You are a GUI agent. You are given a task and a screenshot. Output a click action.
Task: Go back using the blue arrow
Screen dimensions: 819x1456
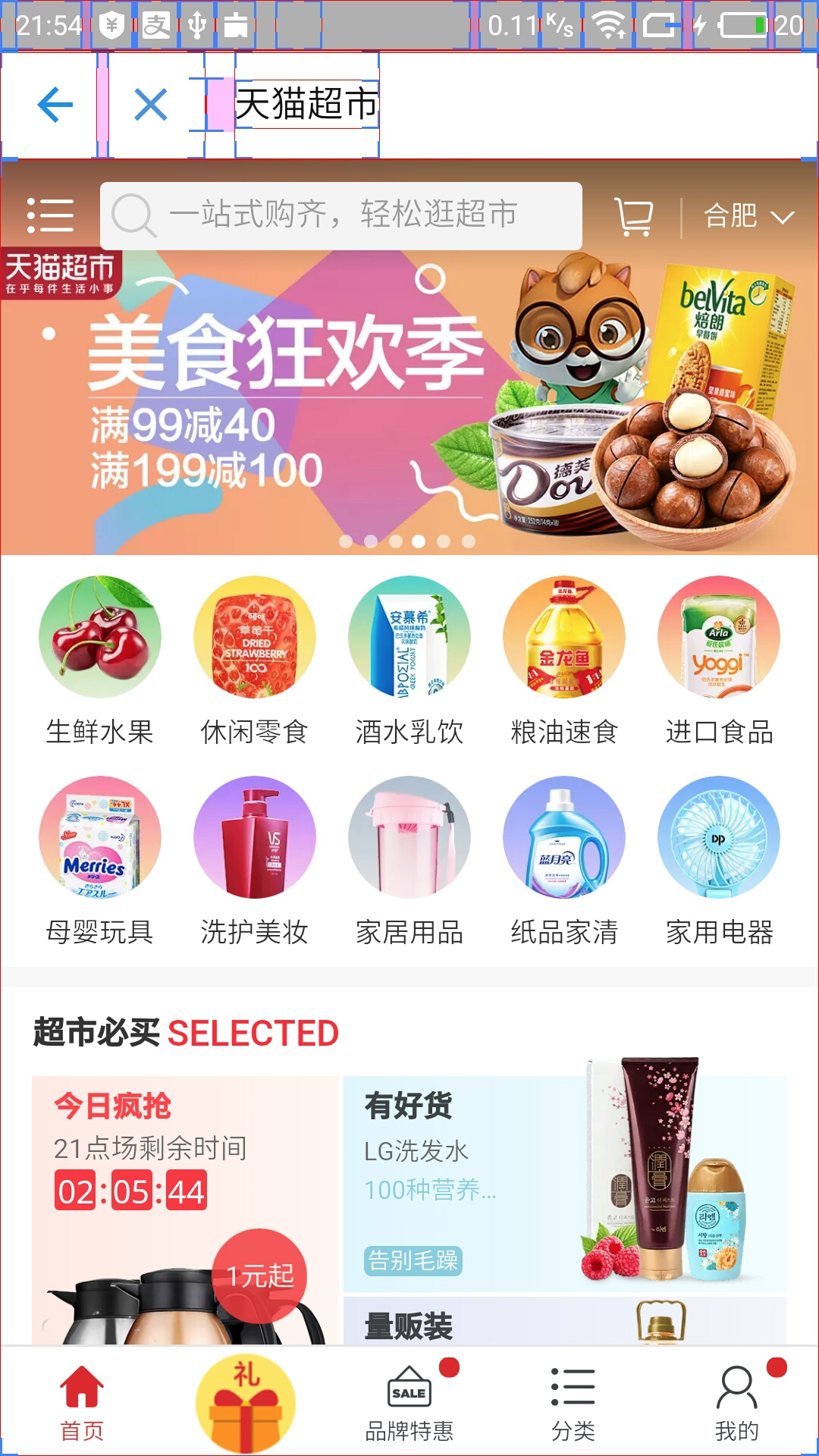55,105
